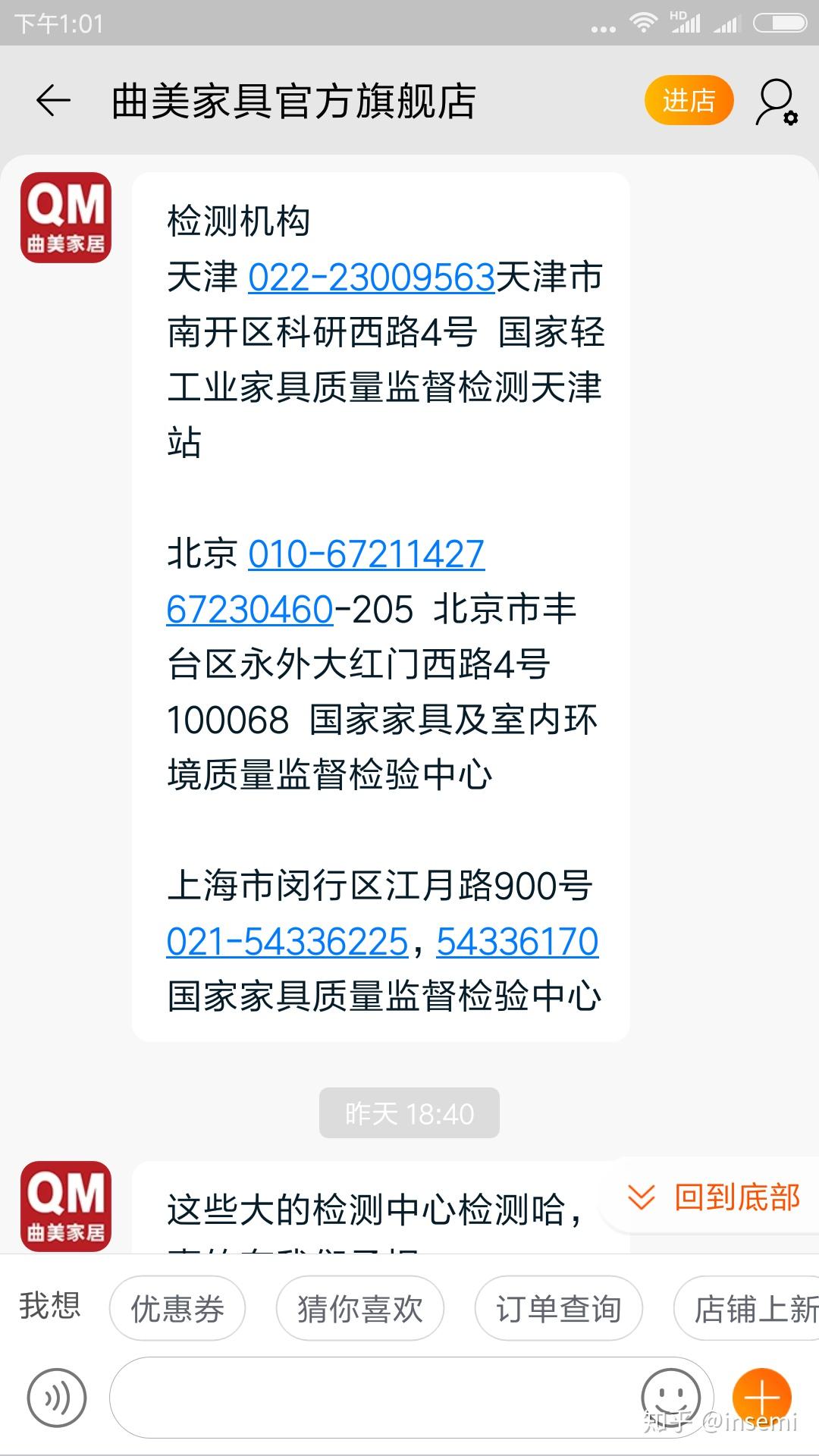Switch to voice input mode

[57, 1398]
